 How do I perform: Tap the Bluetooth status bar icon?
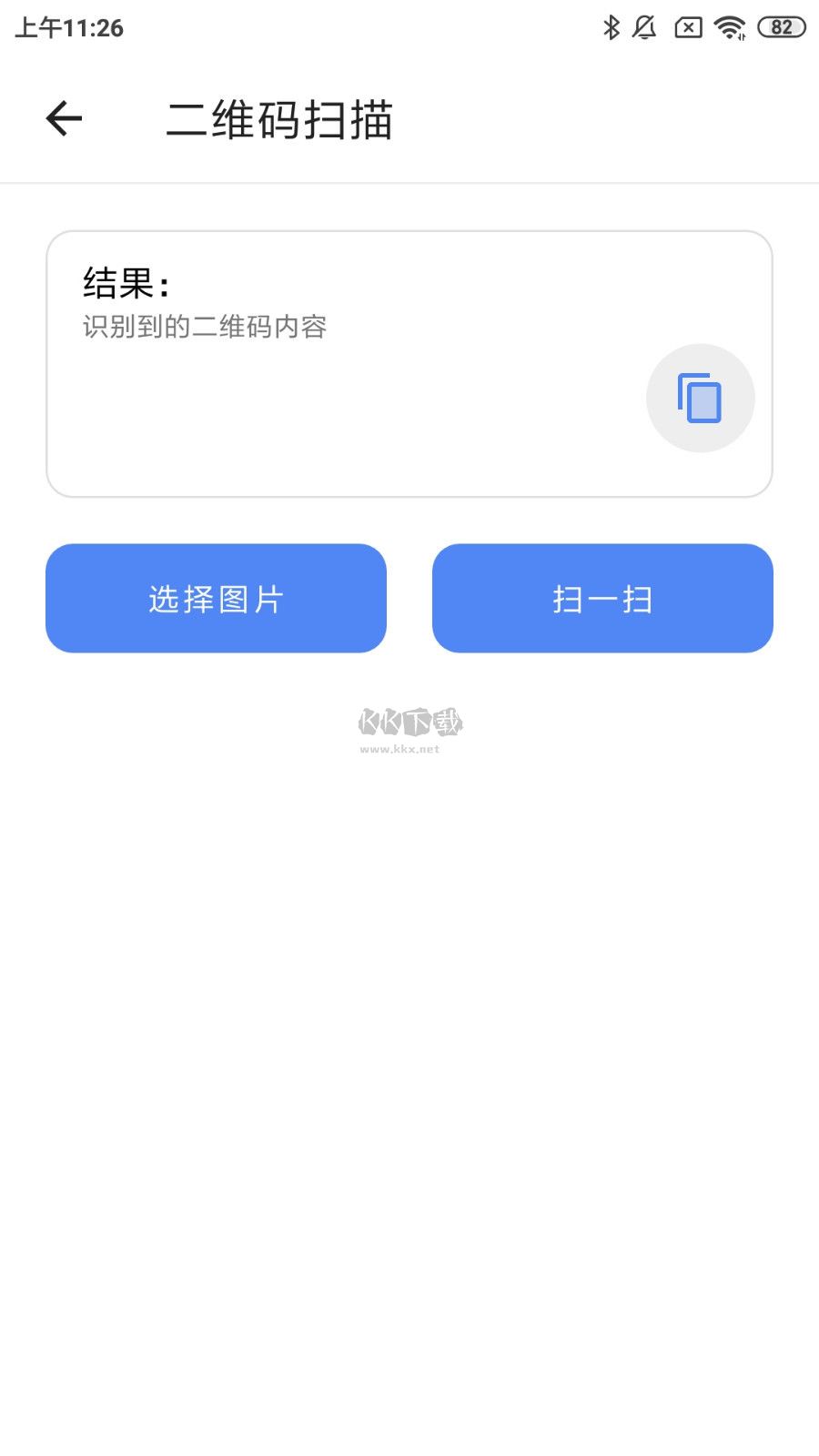click(x=610, y=27)
